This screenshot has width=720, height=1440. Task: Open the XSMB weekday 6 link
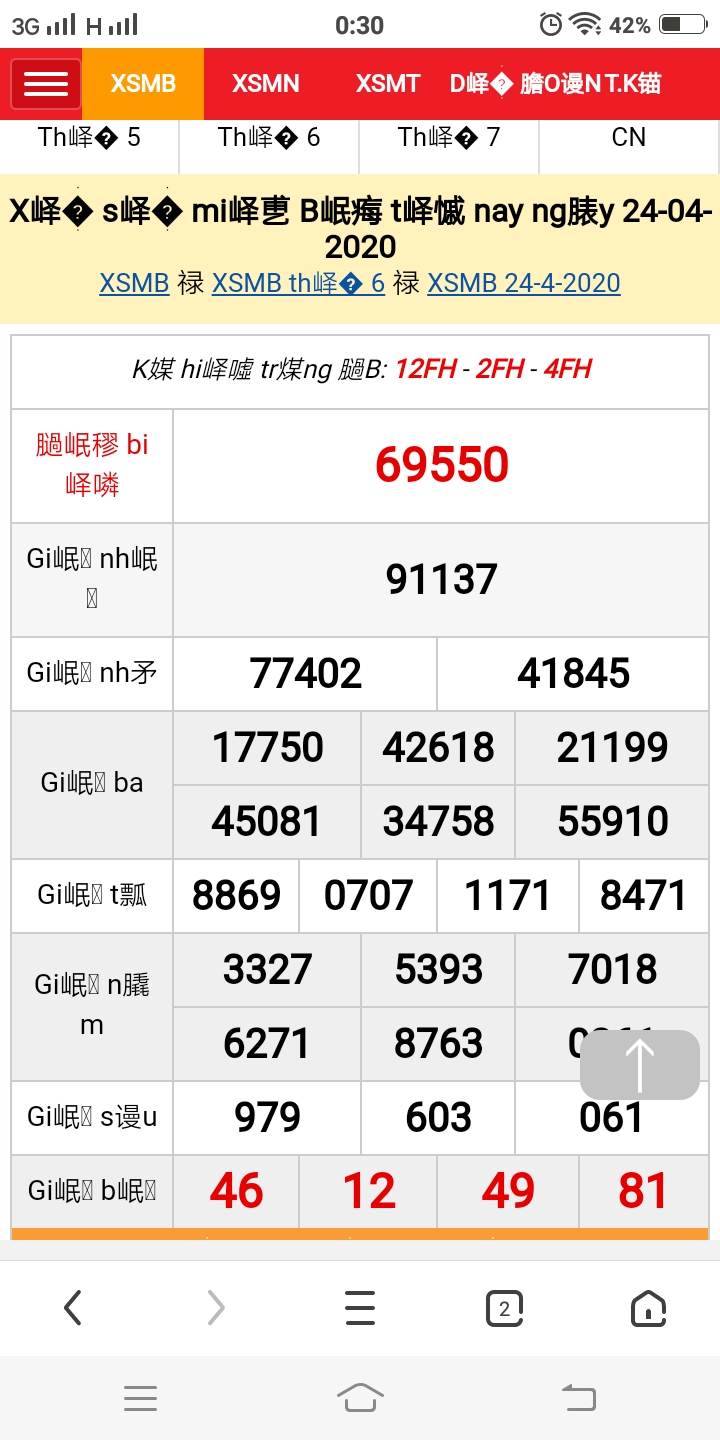click(298, 284)
